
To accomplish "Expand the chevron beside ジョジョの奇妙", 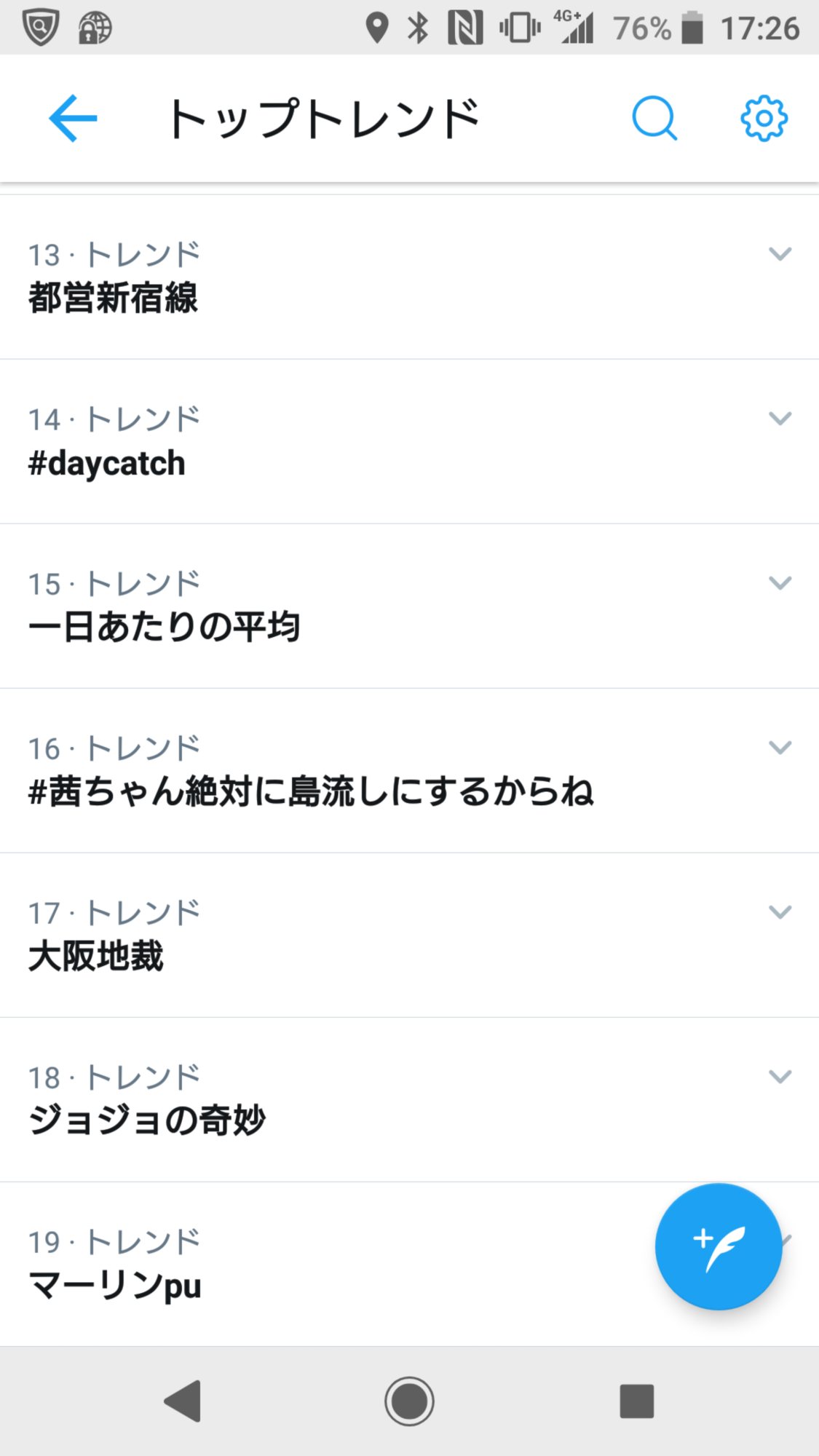I will pos(780,1077).
